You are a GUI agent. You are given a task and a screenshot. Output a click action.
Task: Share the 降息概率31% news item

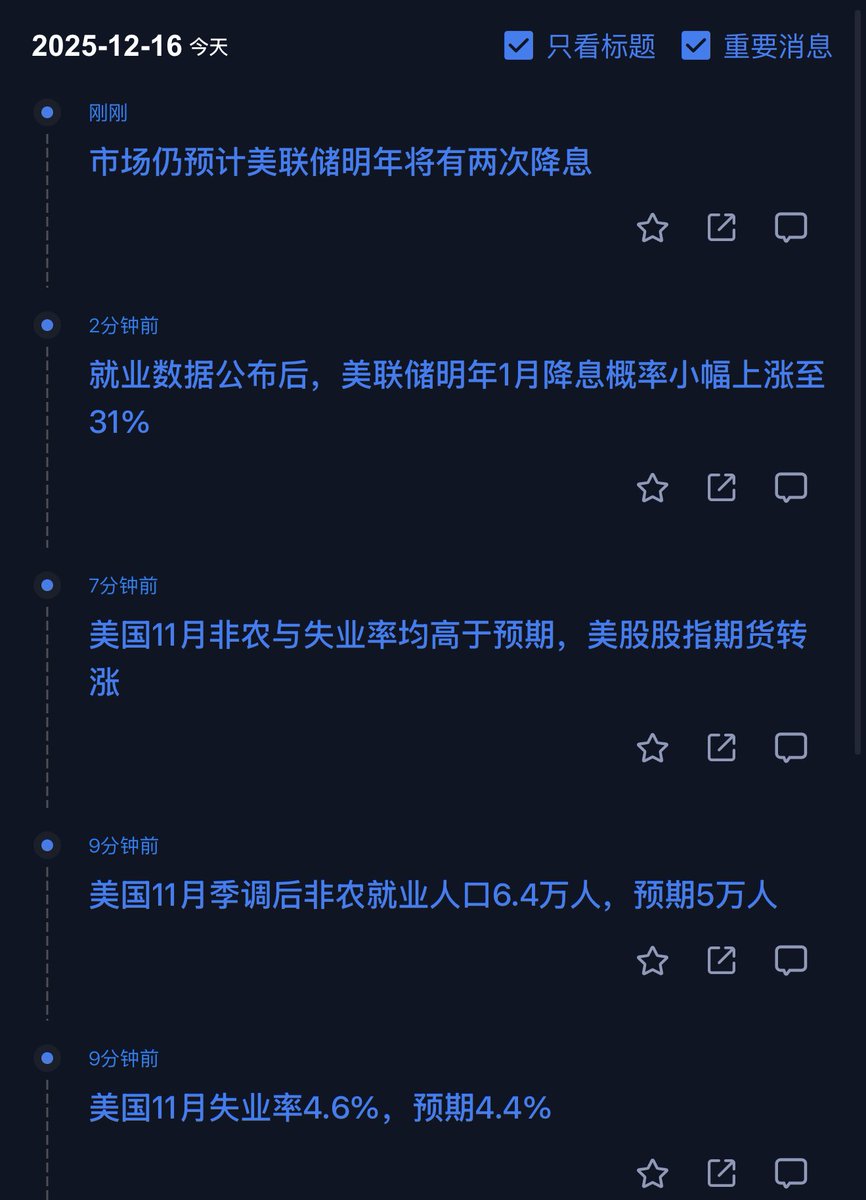[x=722, y=488]
